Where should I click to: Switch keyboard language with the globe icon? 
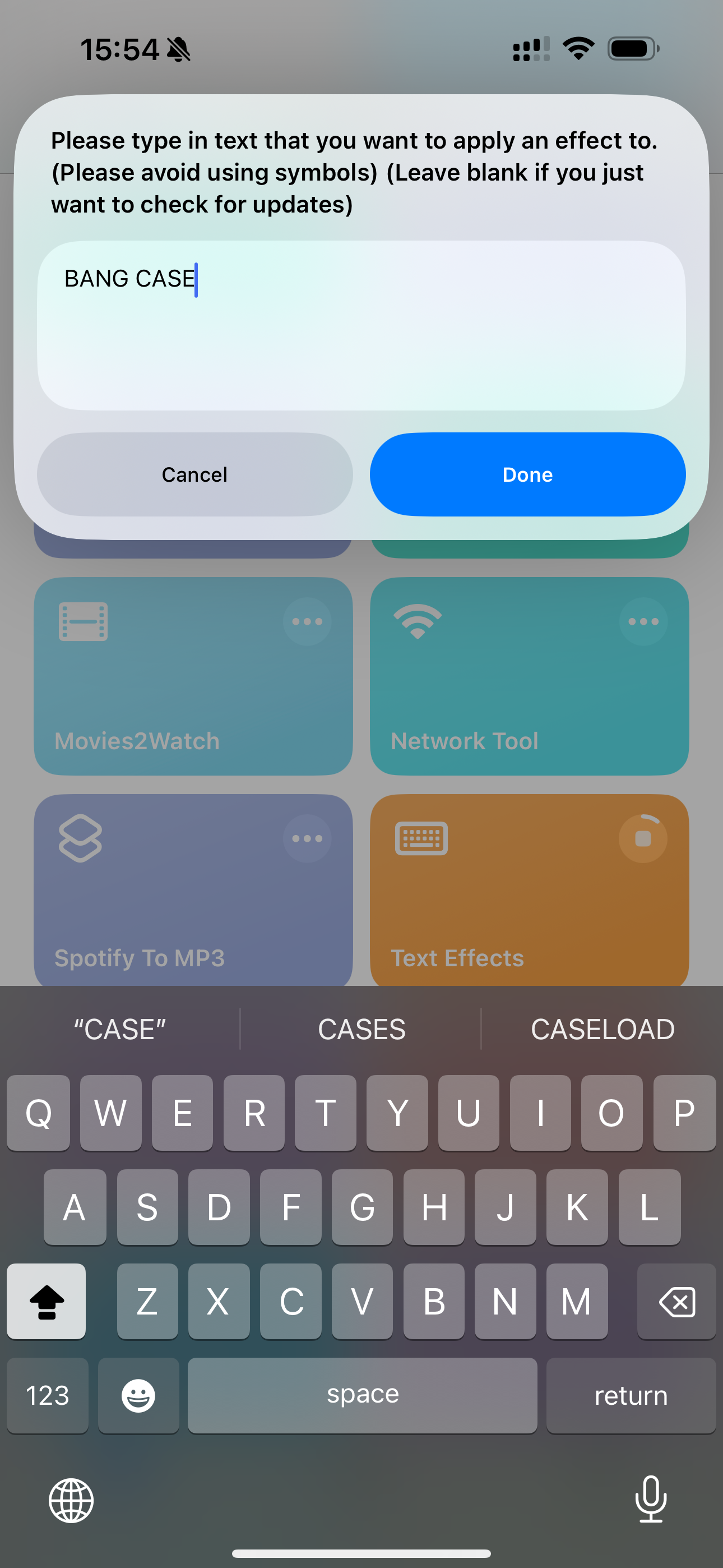click(x=71, y=1501)
